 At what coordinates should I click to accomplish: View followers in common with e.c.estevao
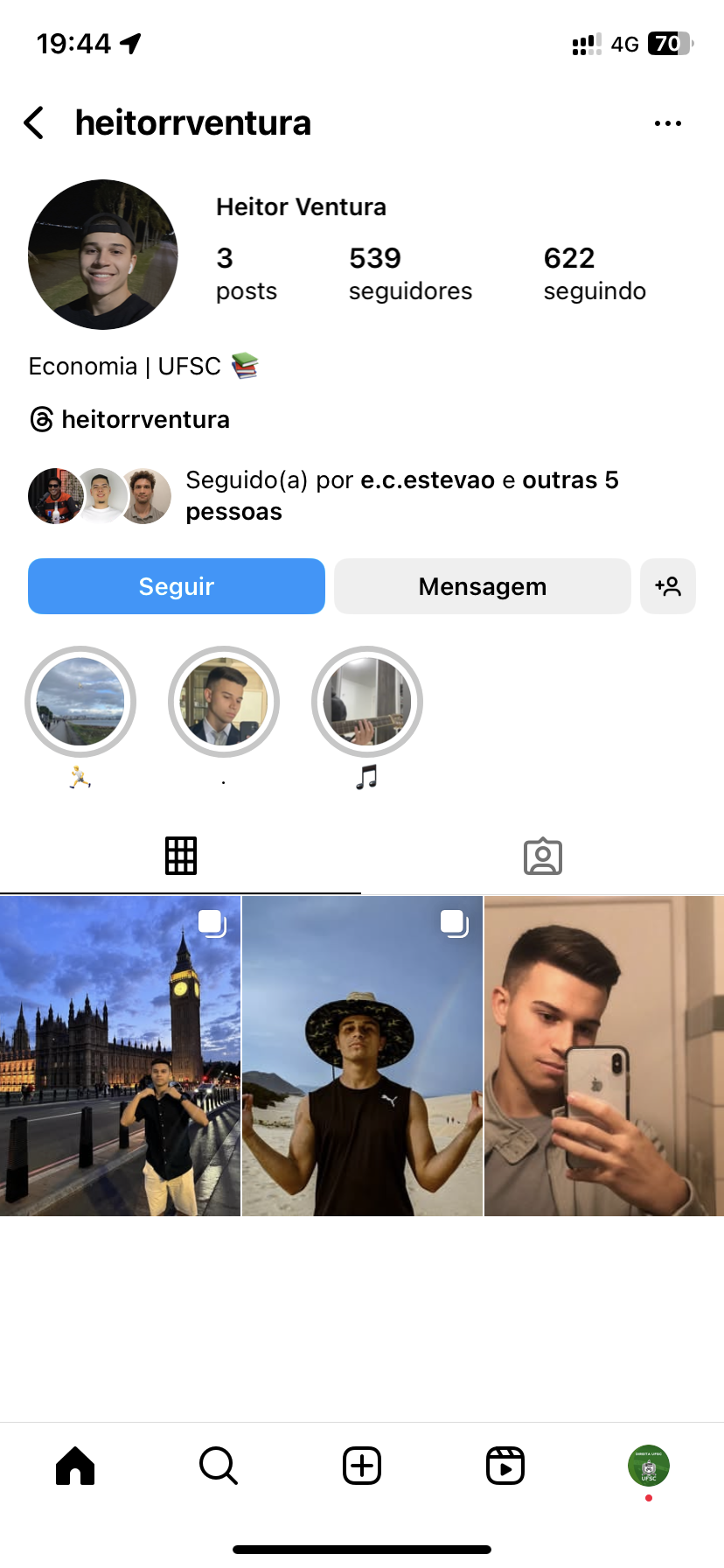tap(401, 495)
